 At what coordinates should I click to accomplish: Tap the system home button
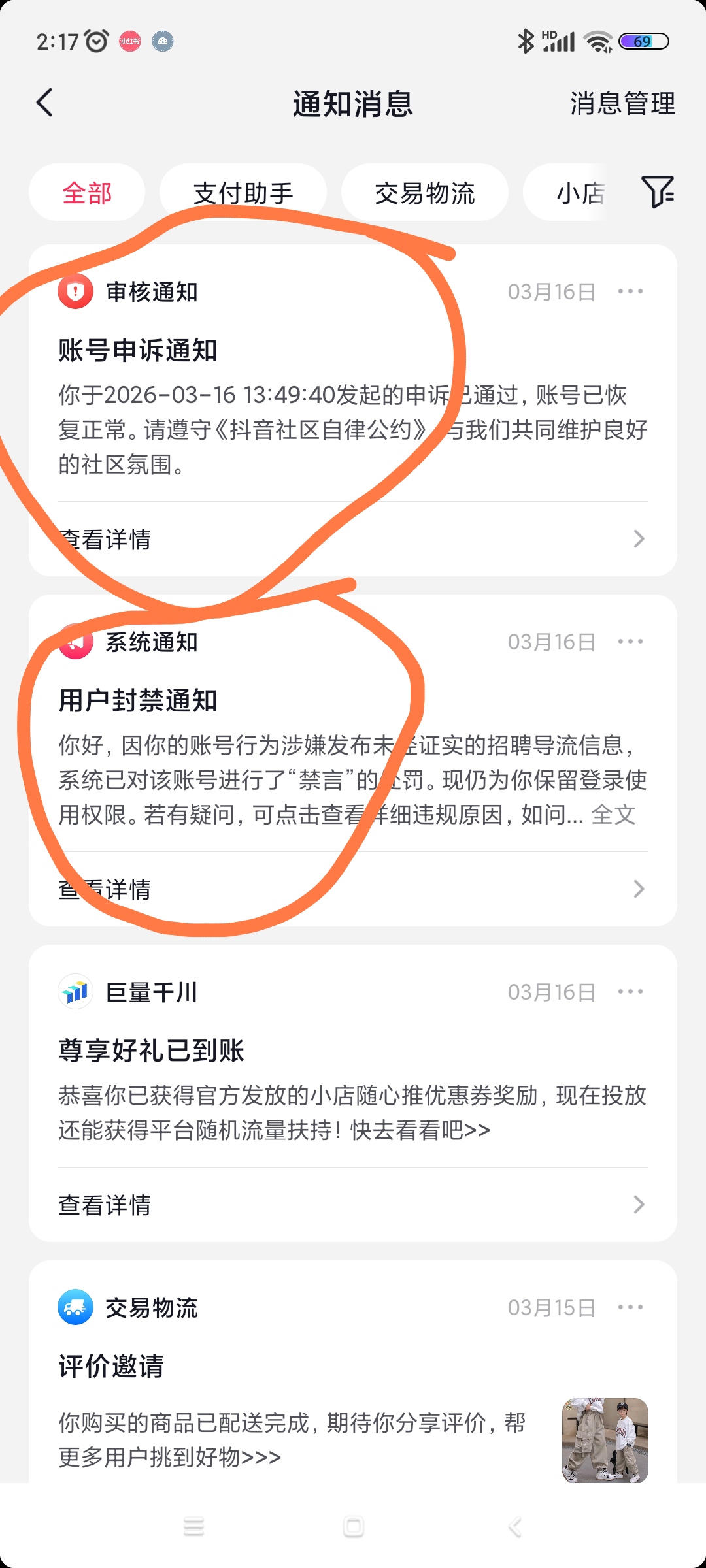353,1527
